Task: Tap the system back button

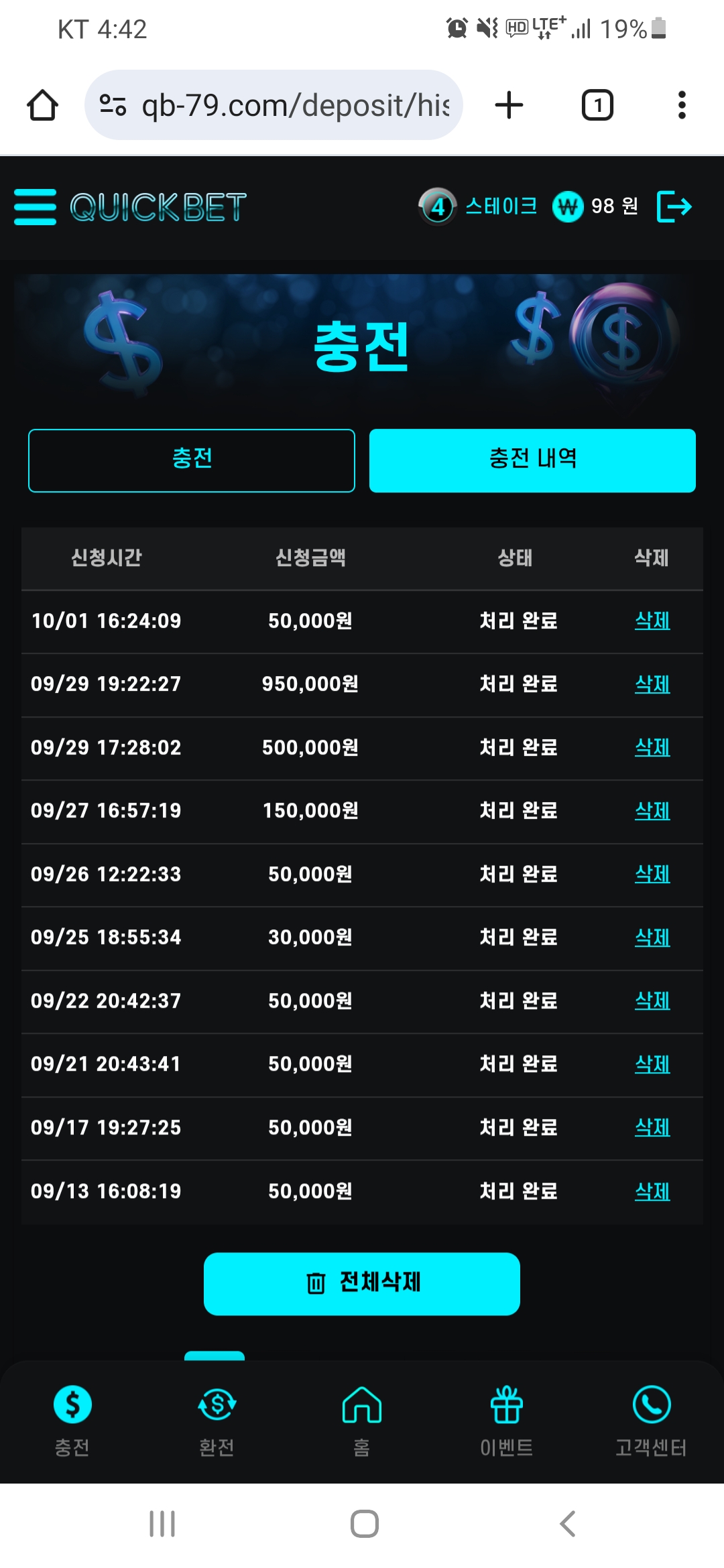Action: (x=567, y=1524)
